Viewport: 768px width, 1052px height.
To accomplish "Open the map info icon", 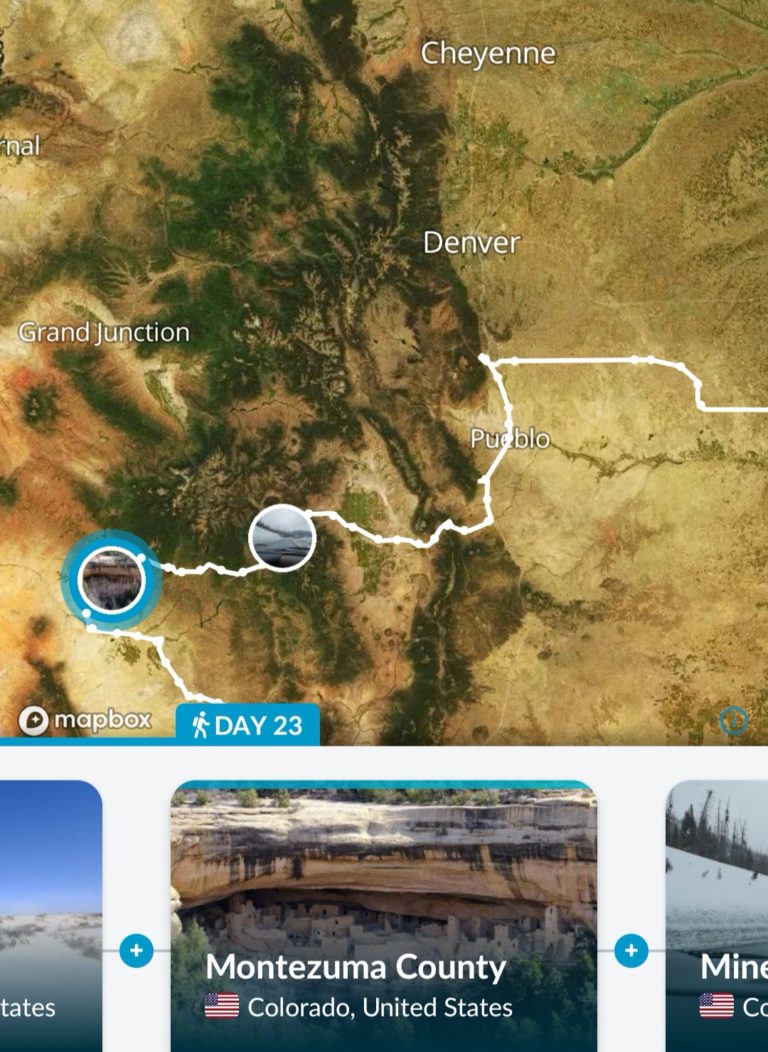I will click(x=734, y=720).
